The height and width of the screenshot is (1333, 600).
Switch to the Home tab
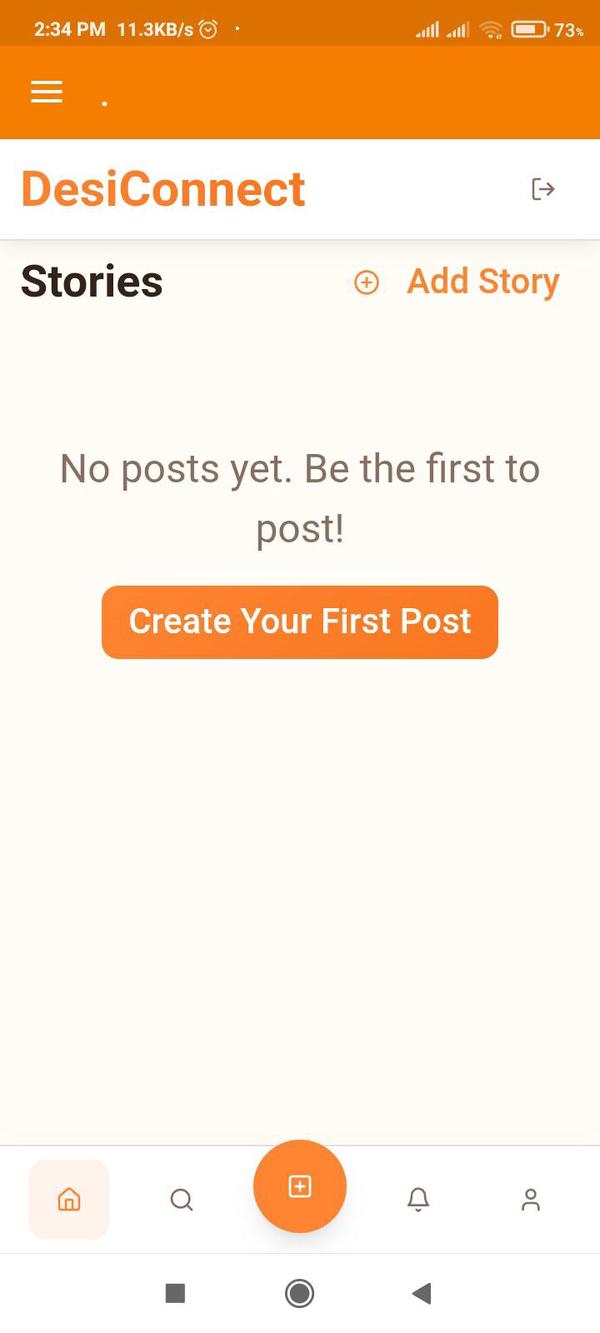point(69,1199)
